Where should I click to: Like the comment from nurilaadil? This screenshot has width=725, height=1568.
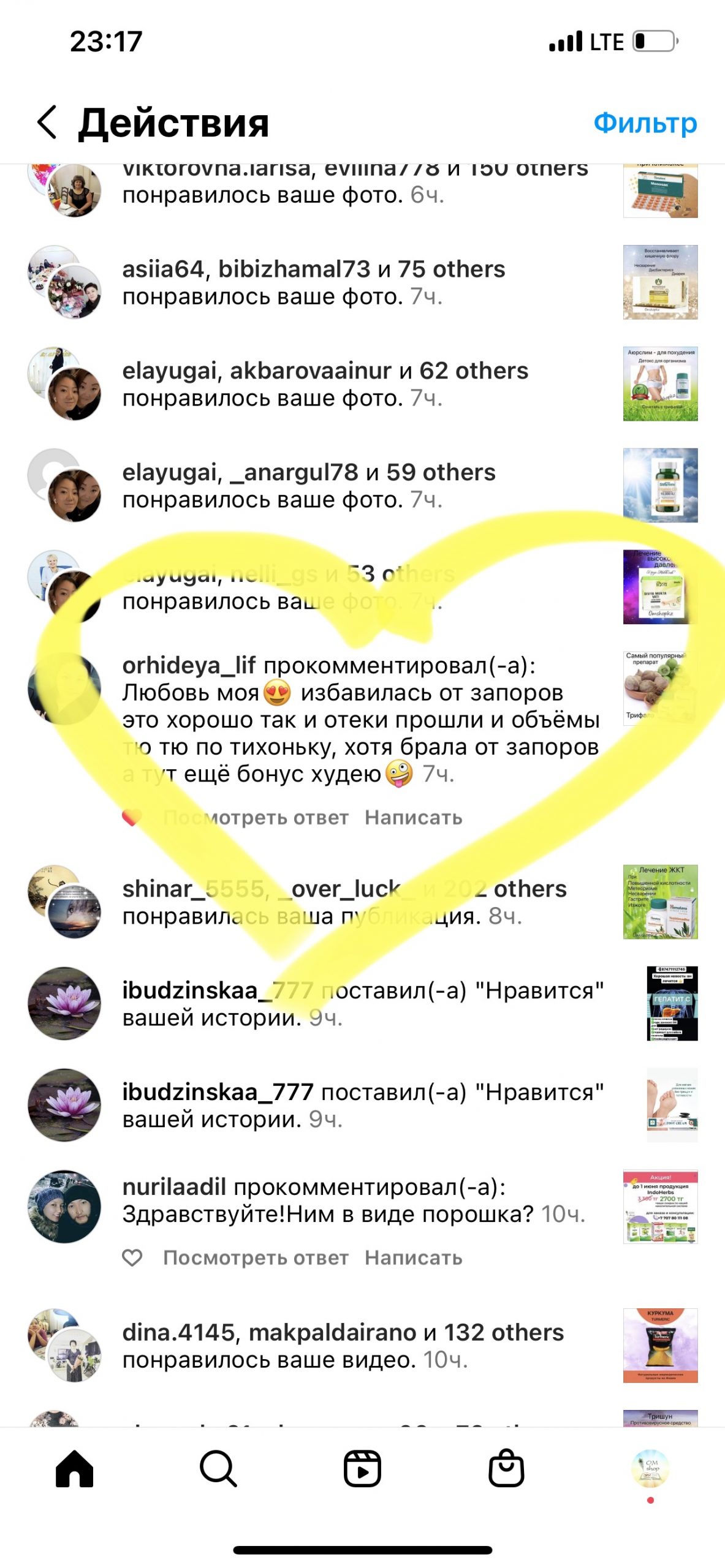pyautogui.click(x=132, y=1257)
